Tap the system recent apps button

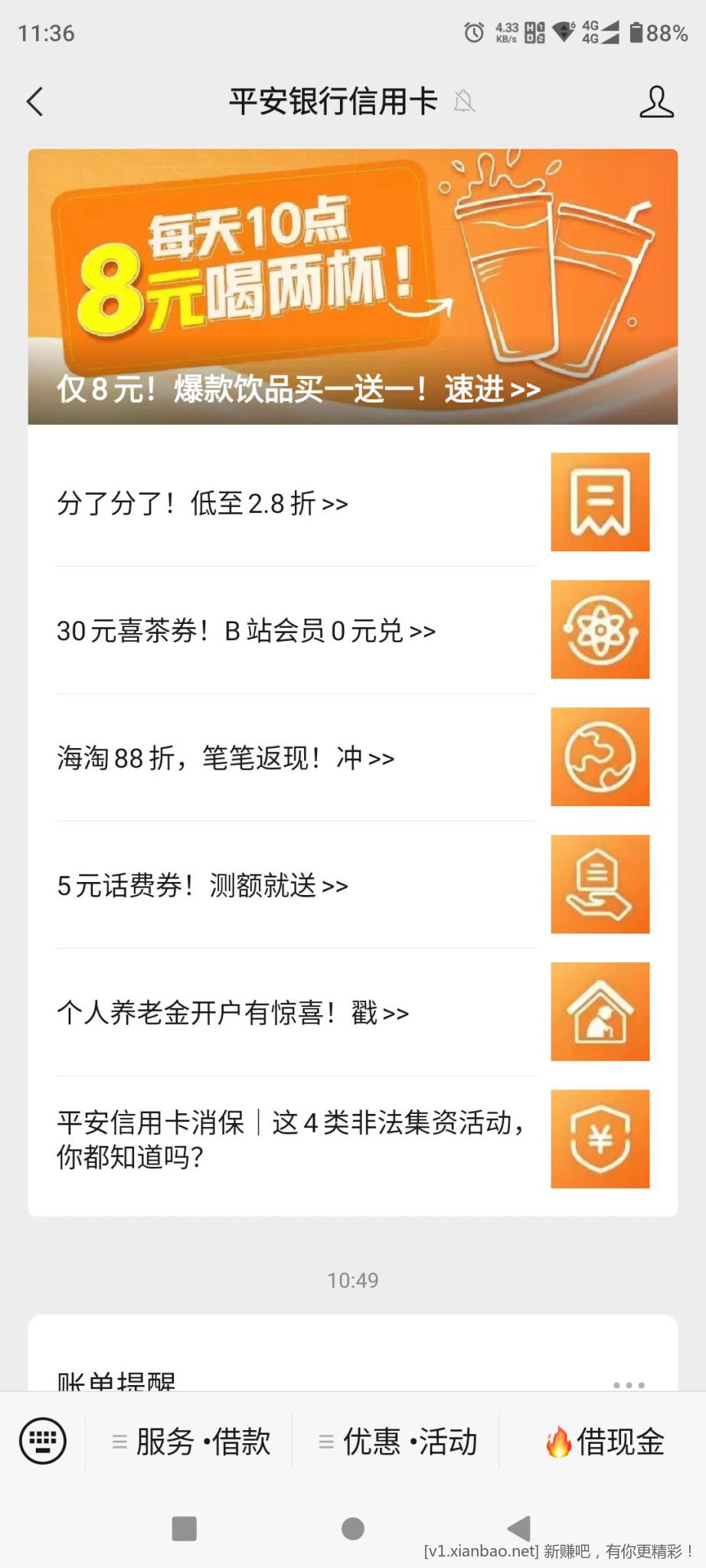[x=185, y=1529]
